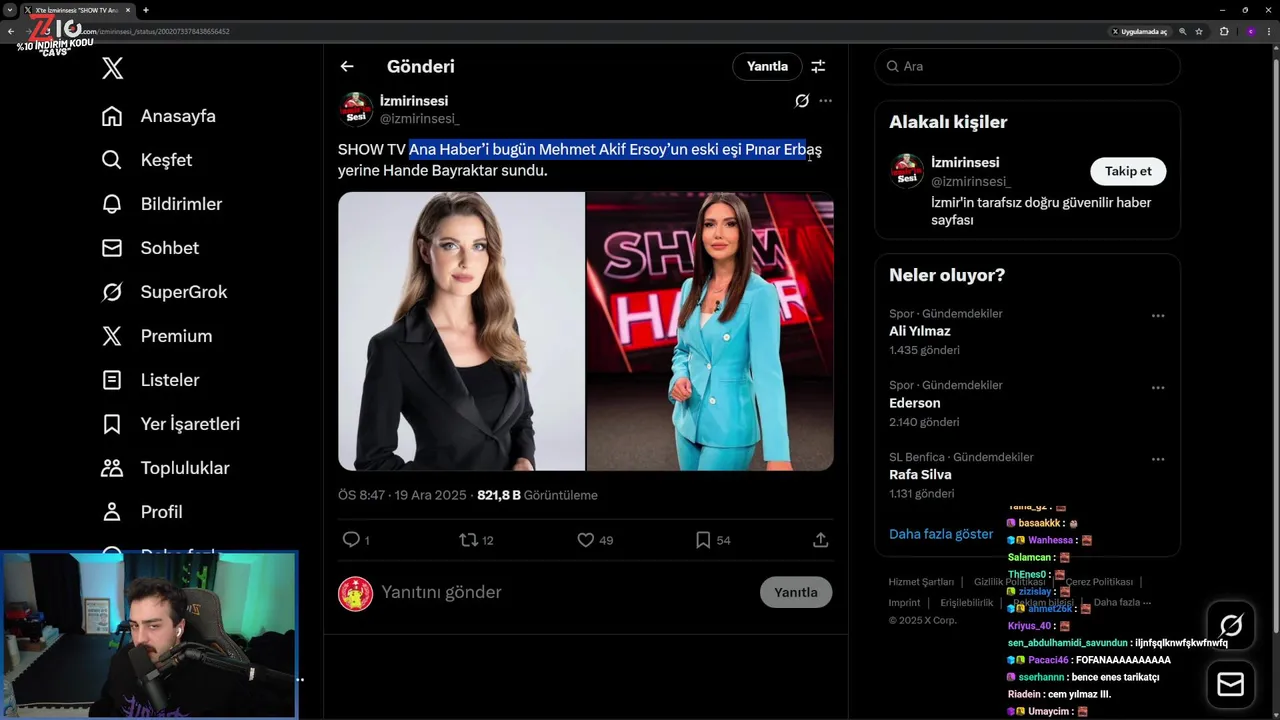
Task: Go back using the post header arrow
Action: pyautogui.click(x=347, y=66)
